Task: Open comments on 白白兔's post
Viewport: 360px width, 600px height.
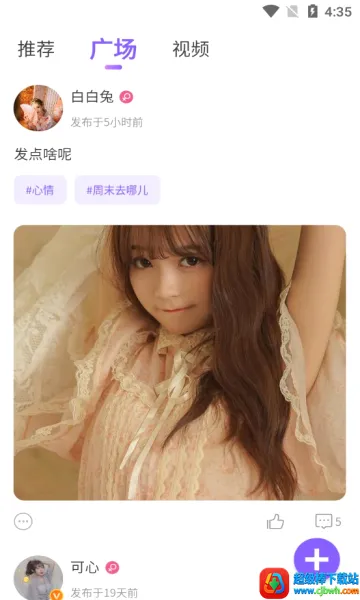Action: coord(328,521)
